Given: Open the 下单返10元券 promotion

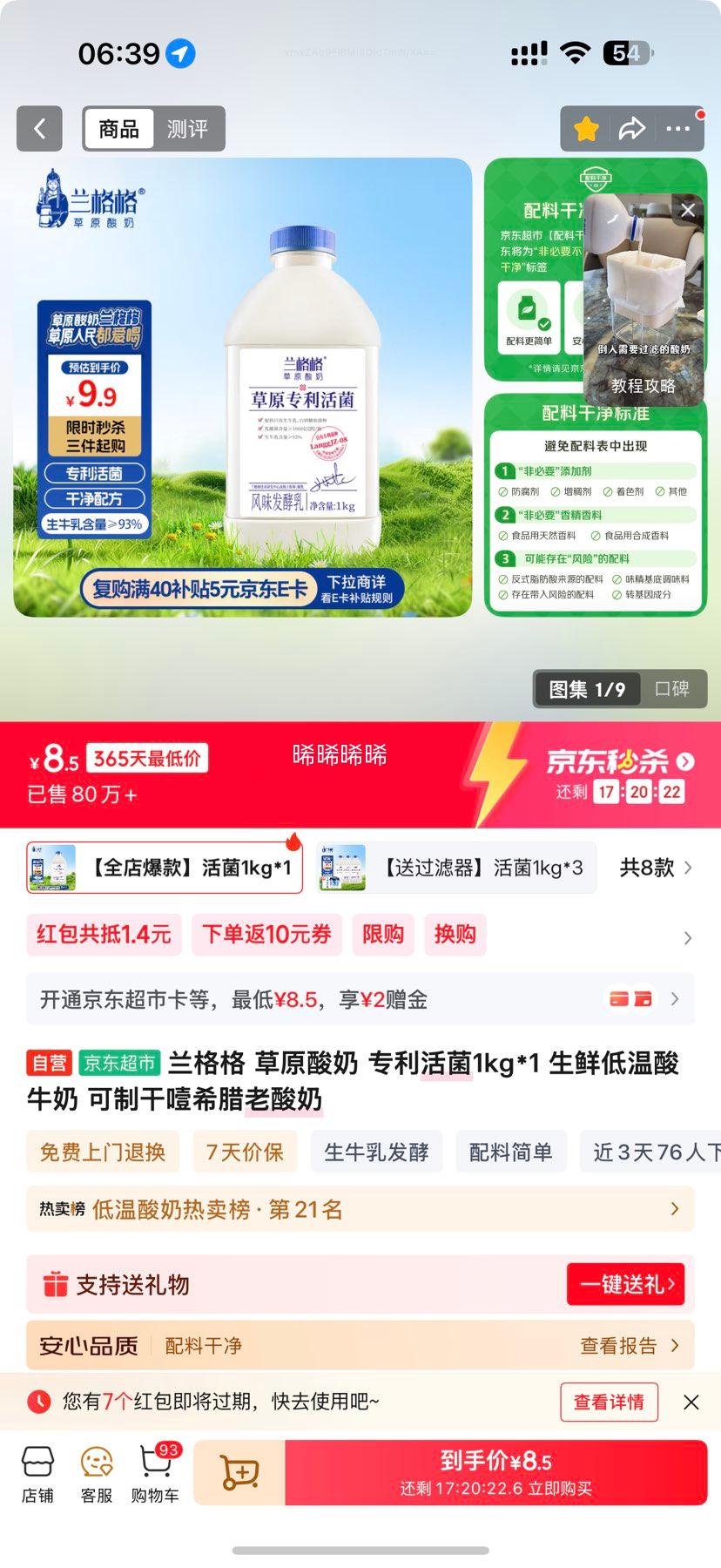Looking at the screenshot, I should point(266,935).
